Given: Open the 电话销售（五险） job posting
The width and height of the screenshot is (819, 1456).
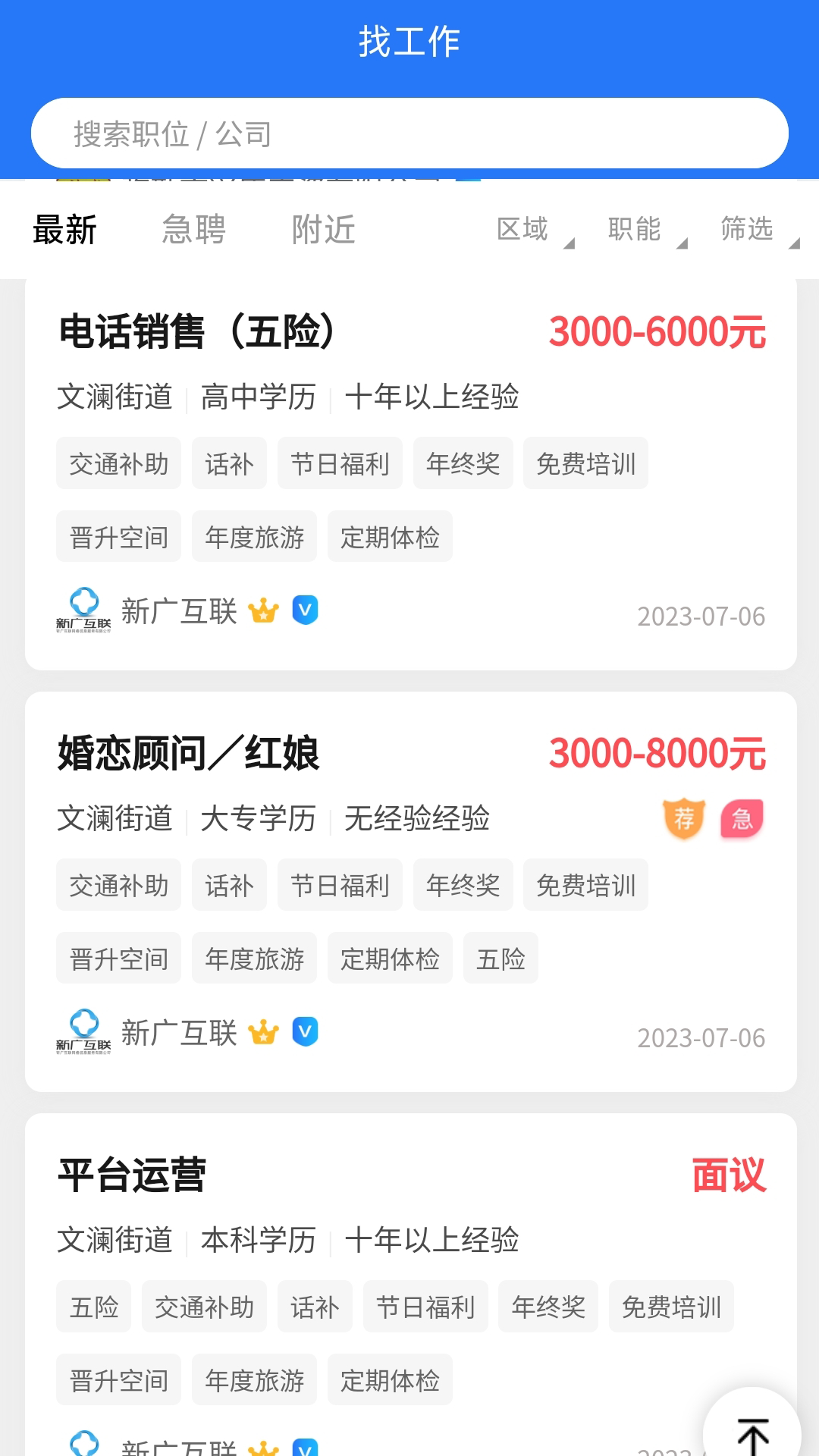Looking at the screenshot, I should coord(197,331).
